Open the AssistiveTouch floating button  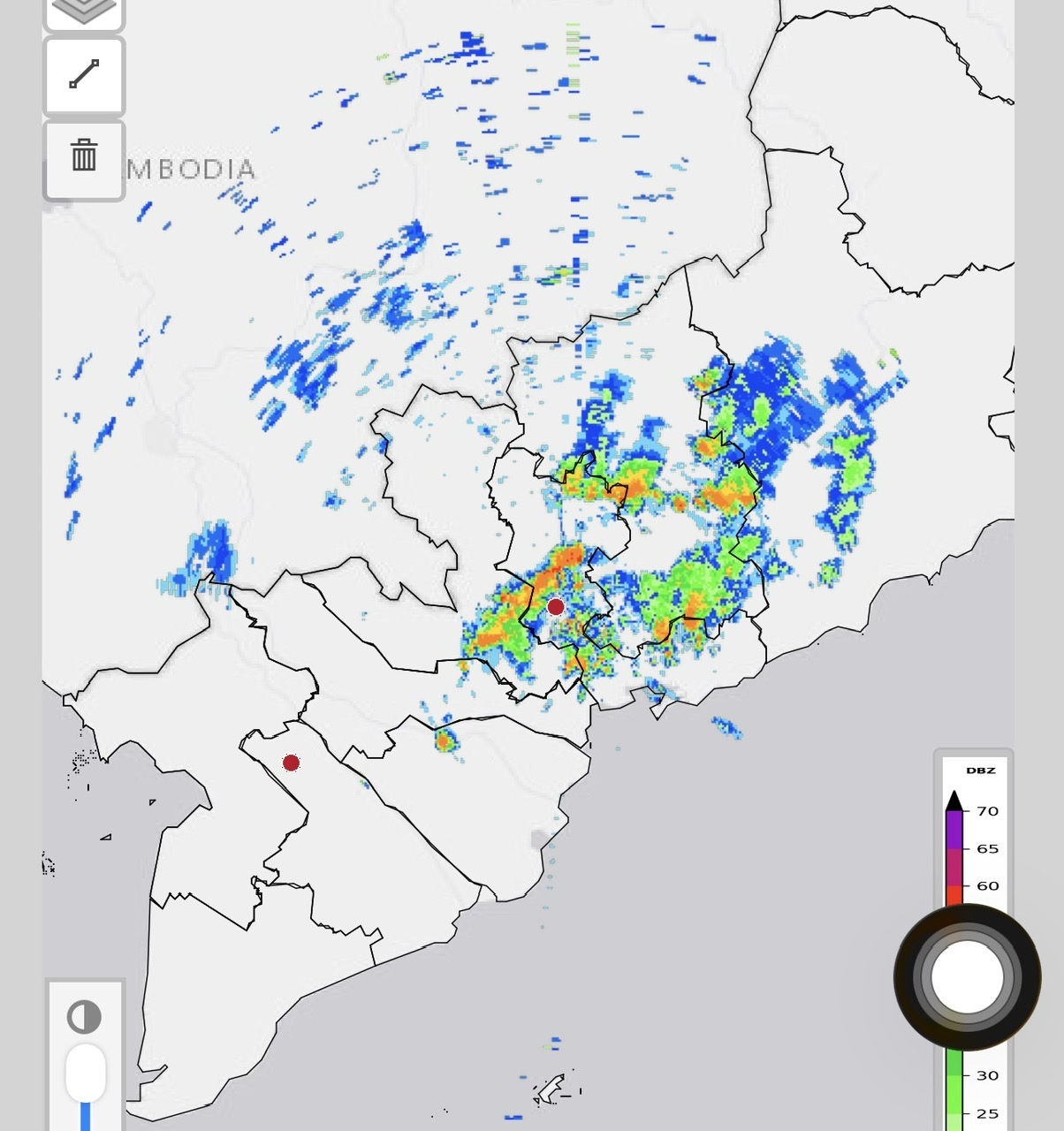pos(967,977)
